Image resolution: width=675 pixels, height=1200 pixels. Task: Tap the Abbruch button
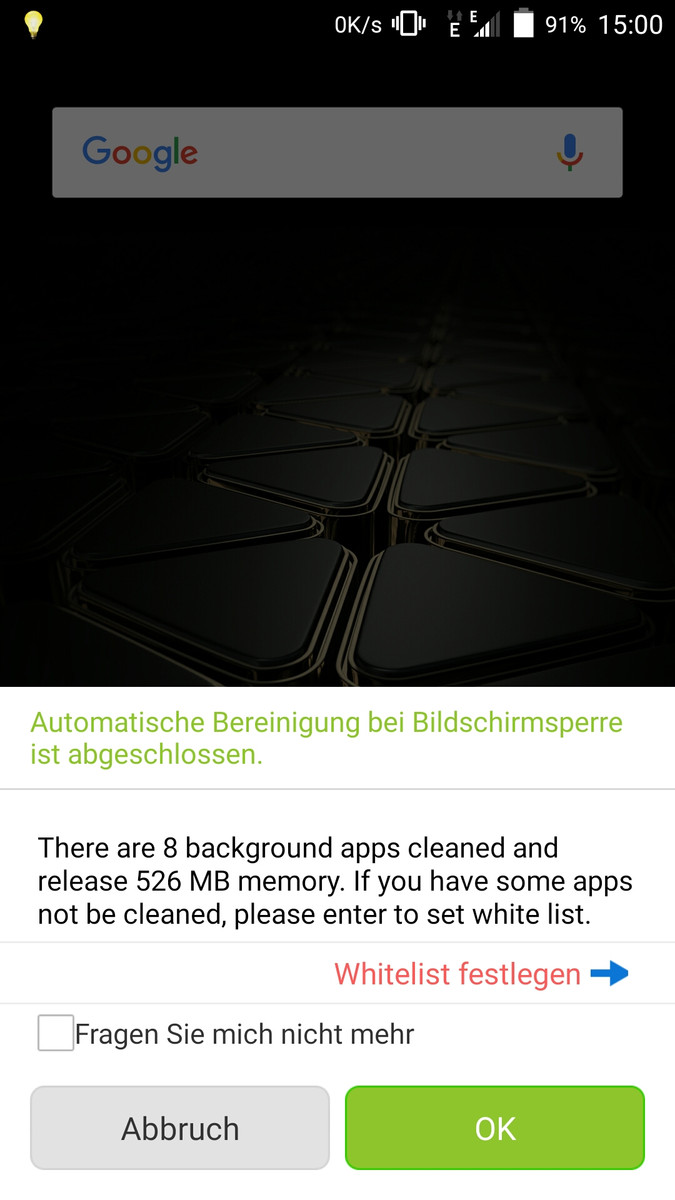[180, 1128]
